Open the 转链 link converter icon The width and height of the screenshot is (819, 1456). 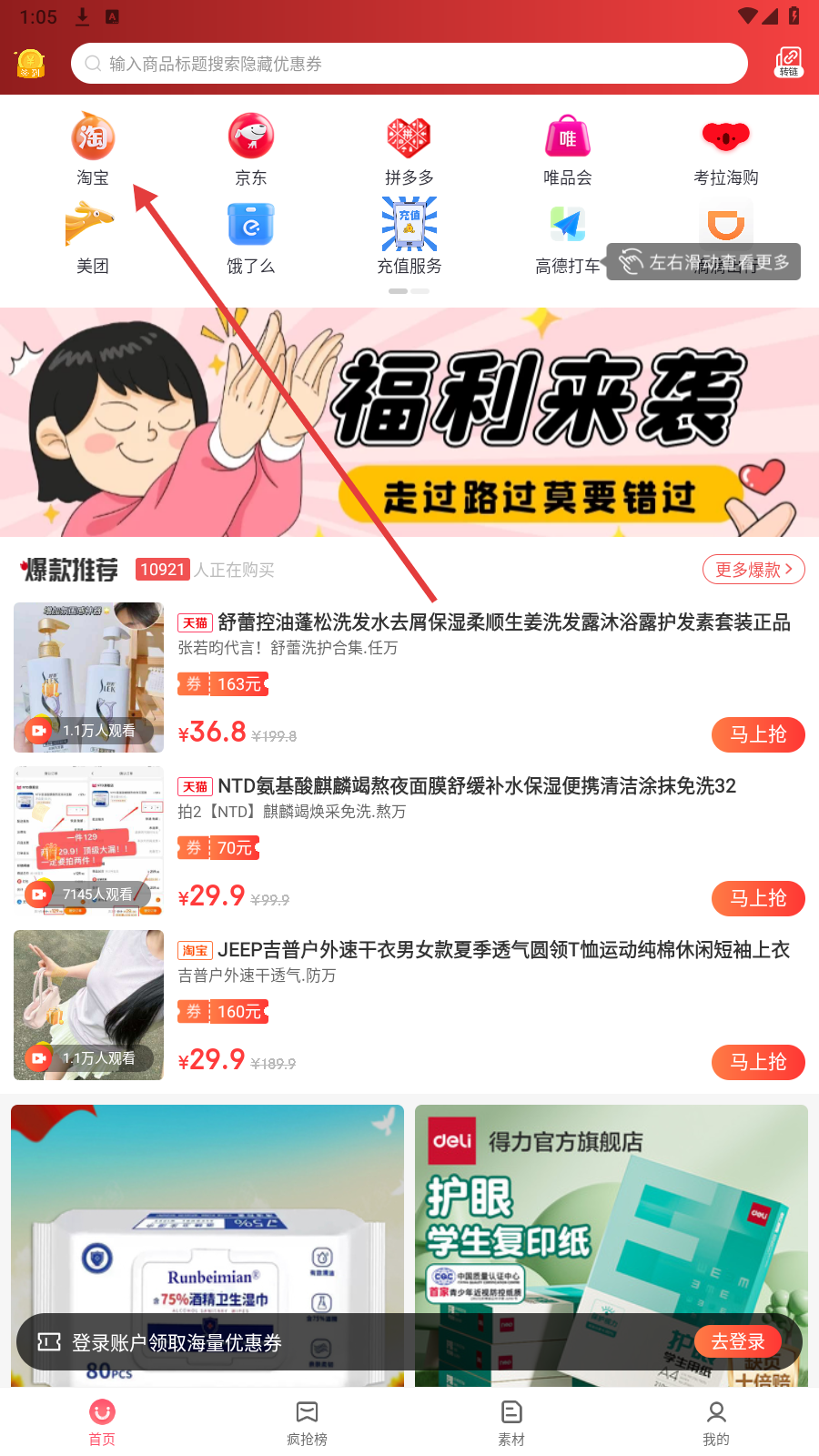tap(788, 63)
